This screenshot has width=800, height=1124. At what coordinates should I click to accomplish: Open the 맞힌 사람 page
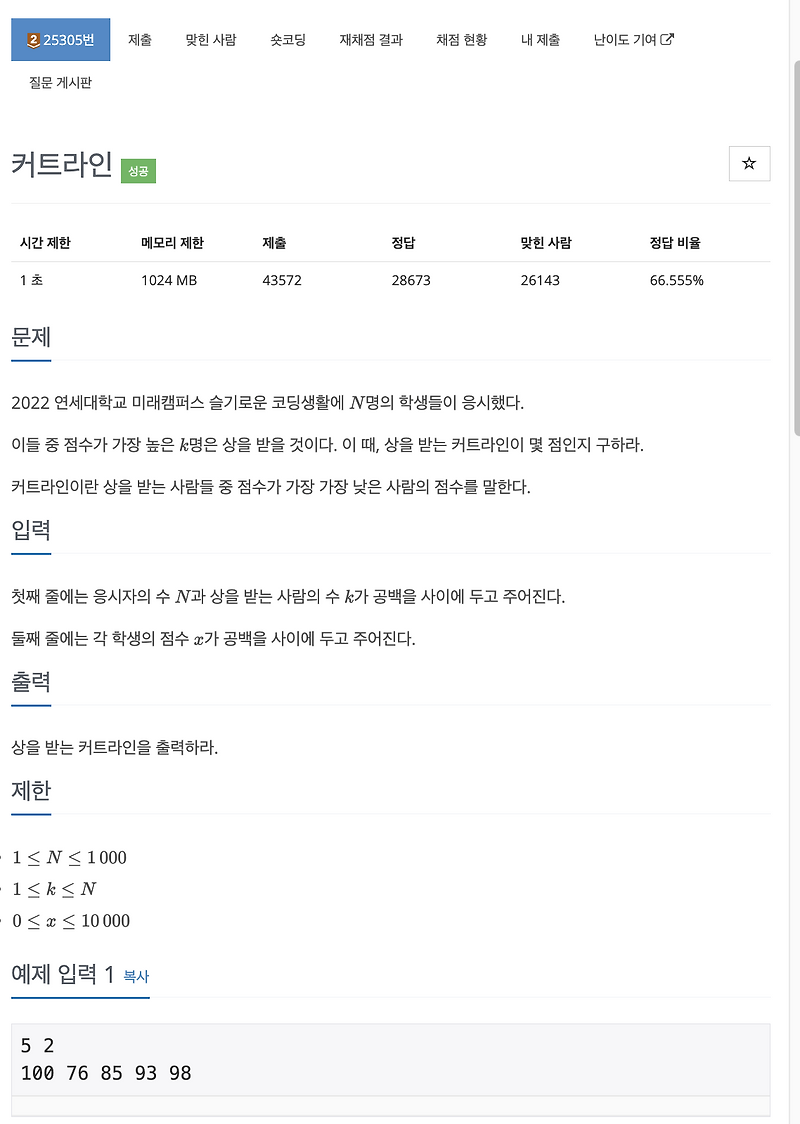tap(211, 40)
